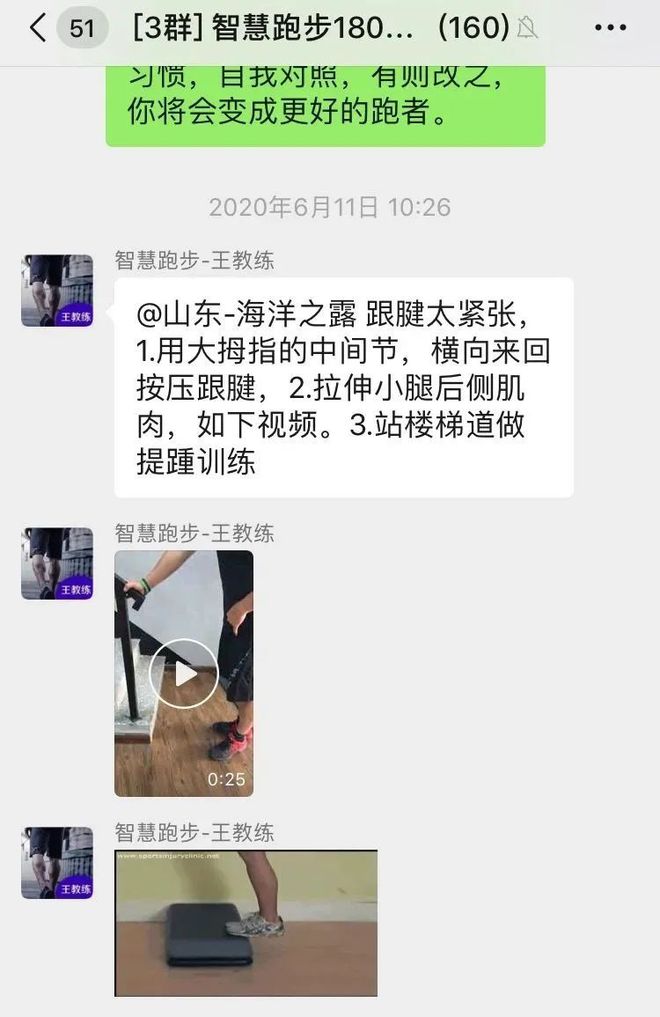Open the step exercise image message
This screenshot has height=1017, width=660.
click(x=246, y=922)
